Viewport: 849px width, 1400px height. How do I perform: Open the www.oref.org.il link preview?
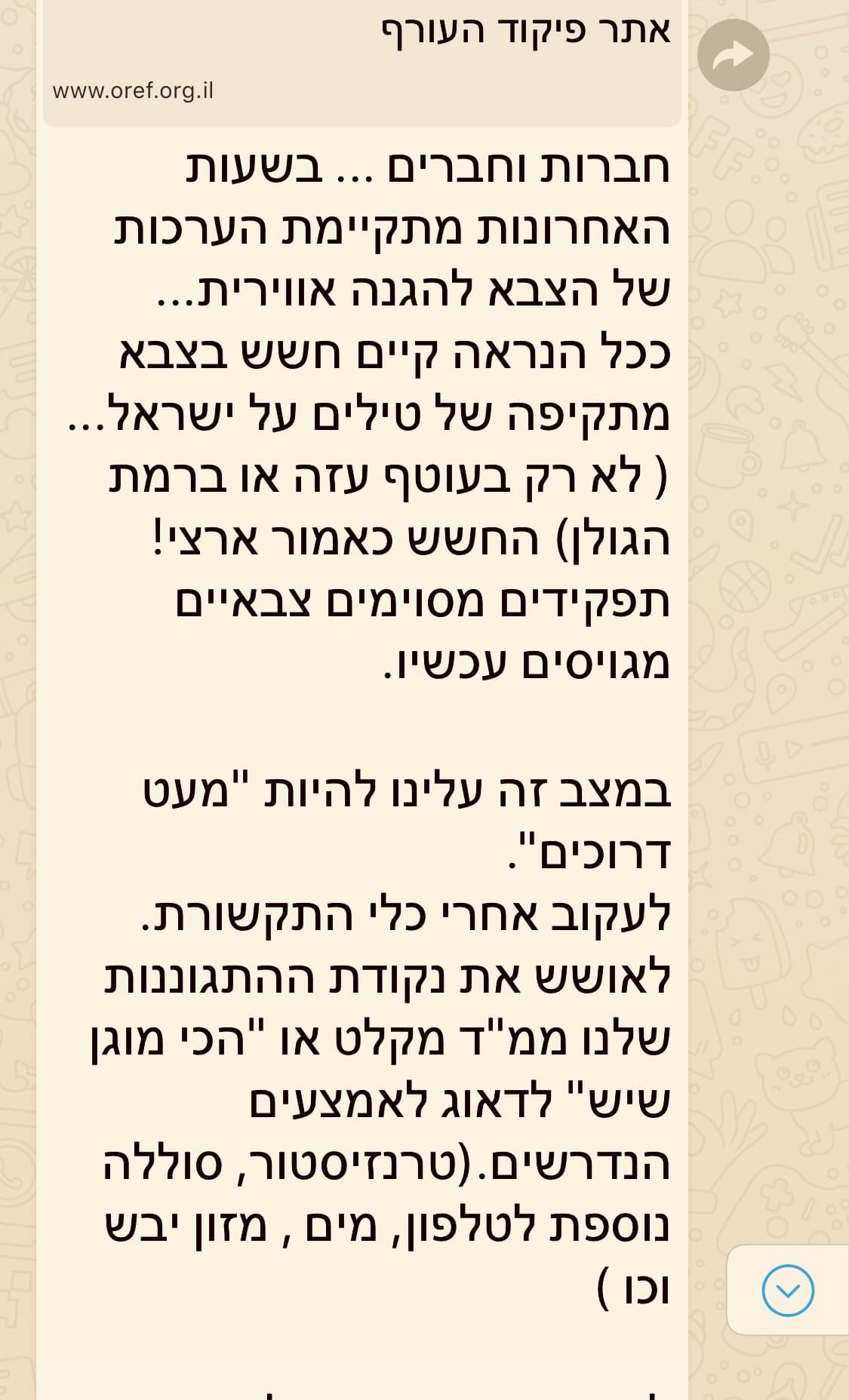(362, 63)
